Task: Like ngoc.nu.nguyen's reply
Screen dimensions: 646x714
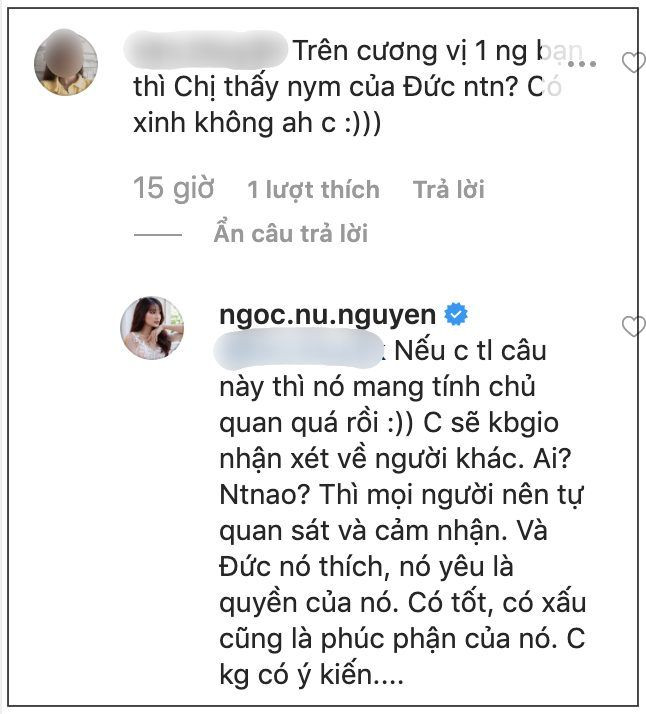Action: [633, 327]
